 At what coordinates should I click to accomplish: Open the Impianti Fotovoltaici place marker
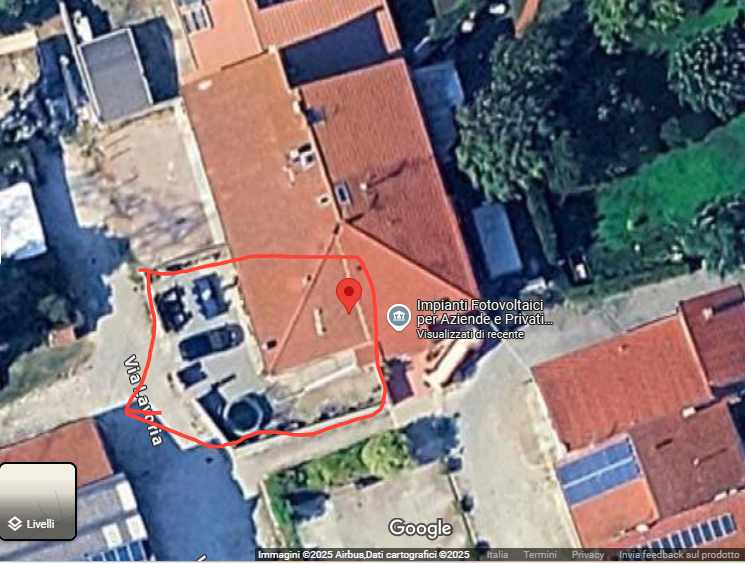point(398,318)
